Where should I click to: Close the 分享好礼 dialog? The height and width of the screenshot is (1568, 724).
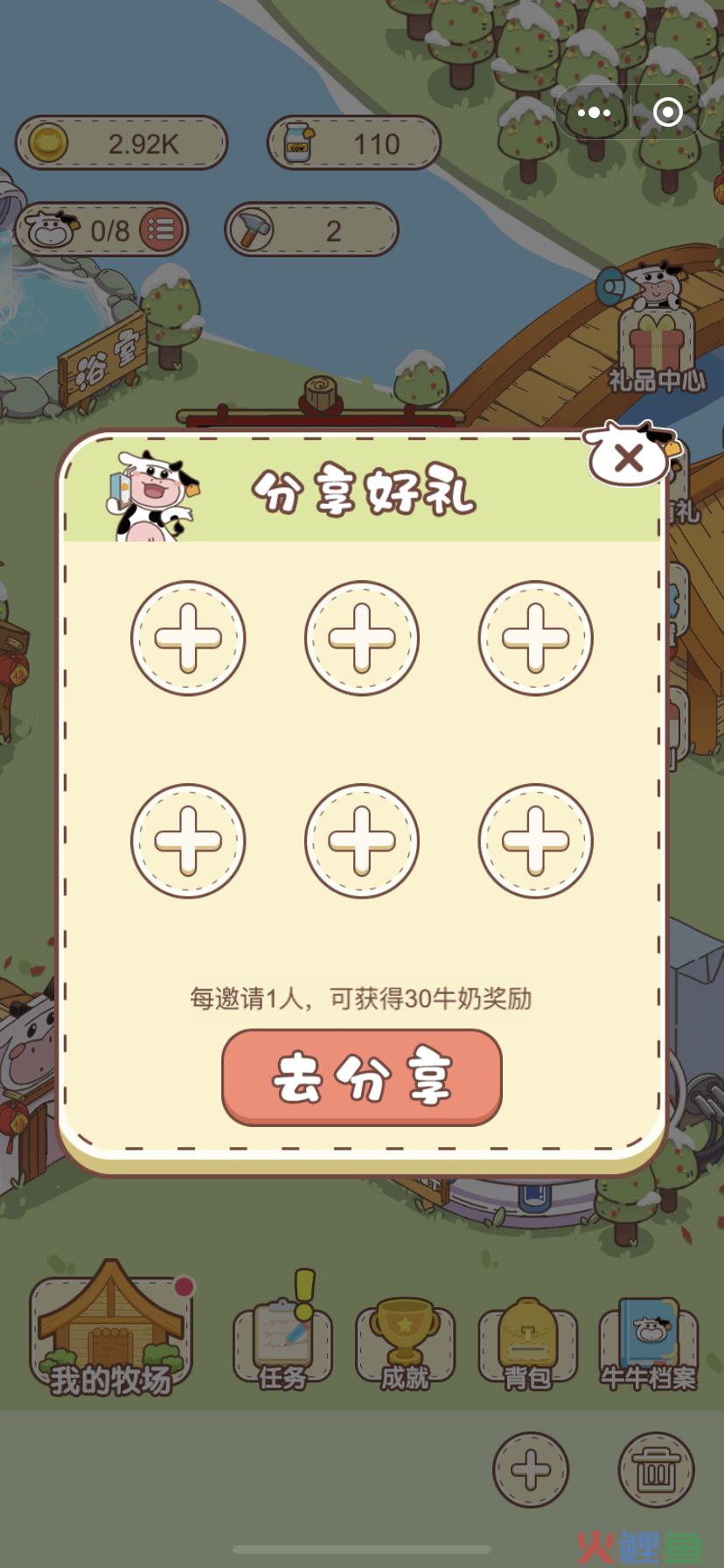point(629,456)
